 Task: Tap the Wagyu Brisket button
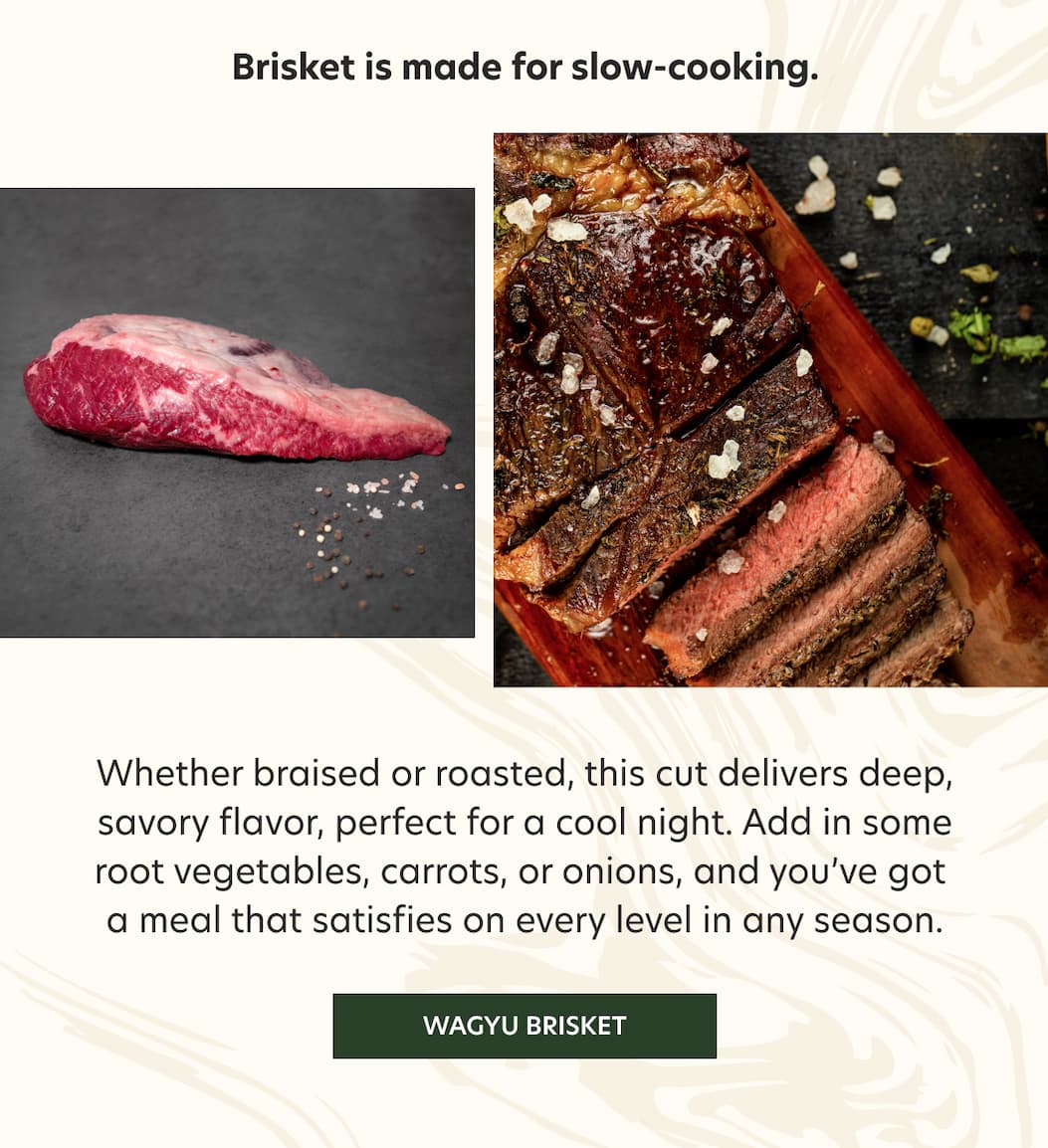pos(524,1026)
